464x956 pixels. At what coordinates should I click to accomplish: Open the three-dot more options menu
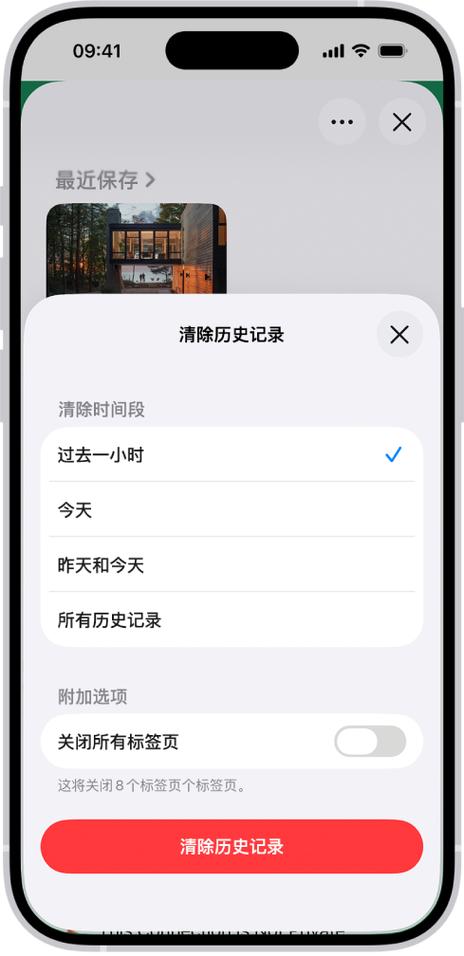[342, 122]
